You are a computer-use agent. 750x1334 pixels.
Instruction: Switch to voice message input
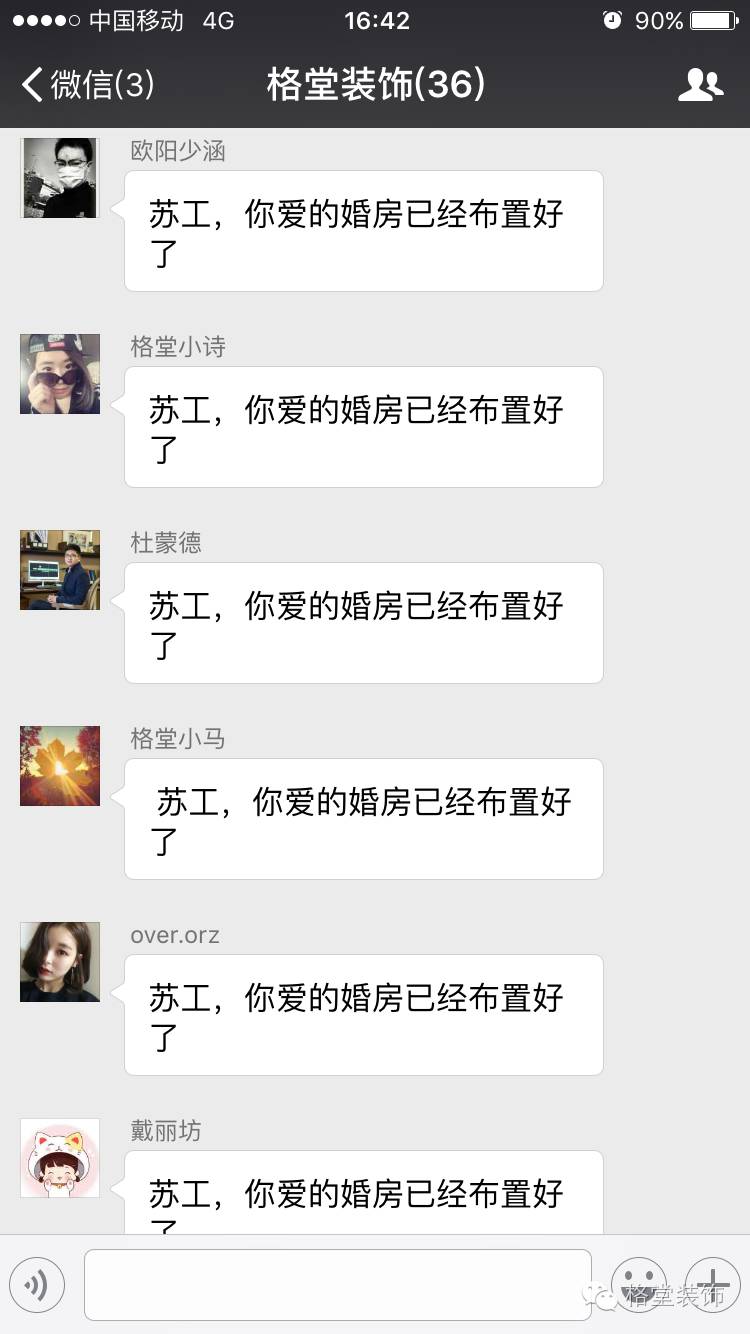(x=37, y=1285)
